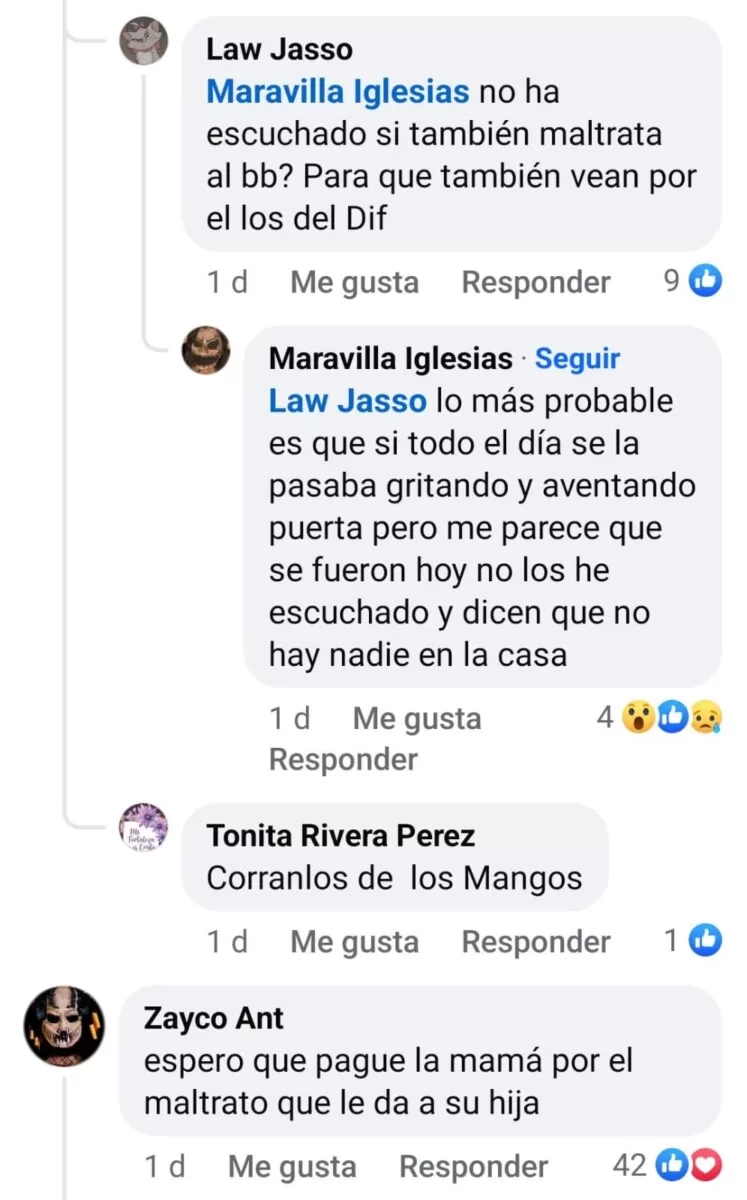Reply to Tonita Rivera Perez's comment
The width and height of the screenshot is (747, 1200).
click(535, 942)
